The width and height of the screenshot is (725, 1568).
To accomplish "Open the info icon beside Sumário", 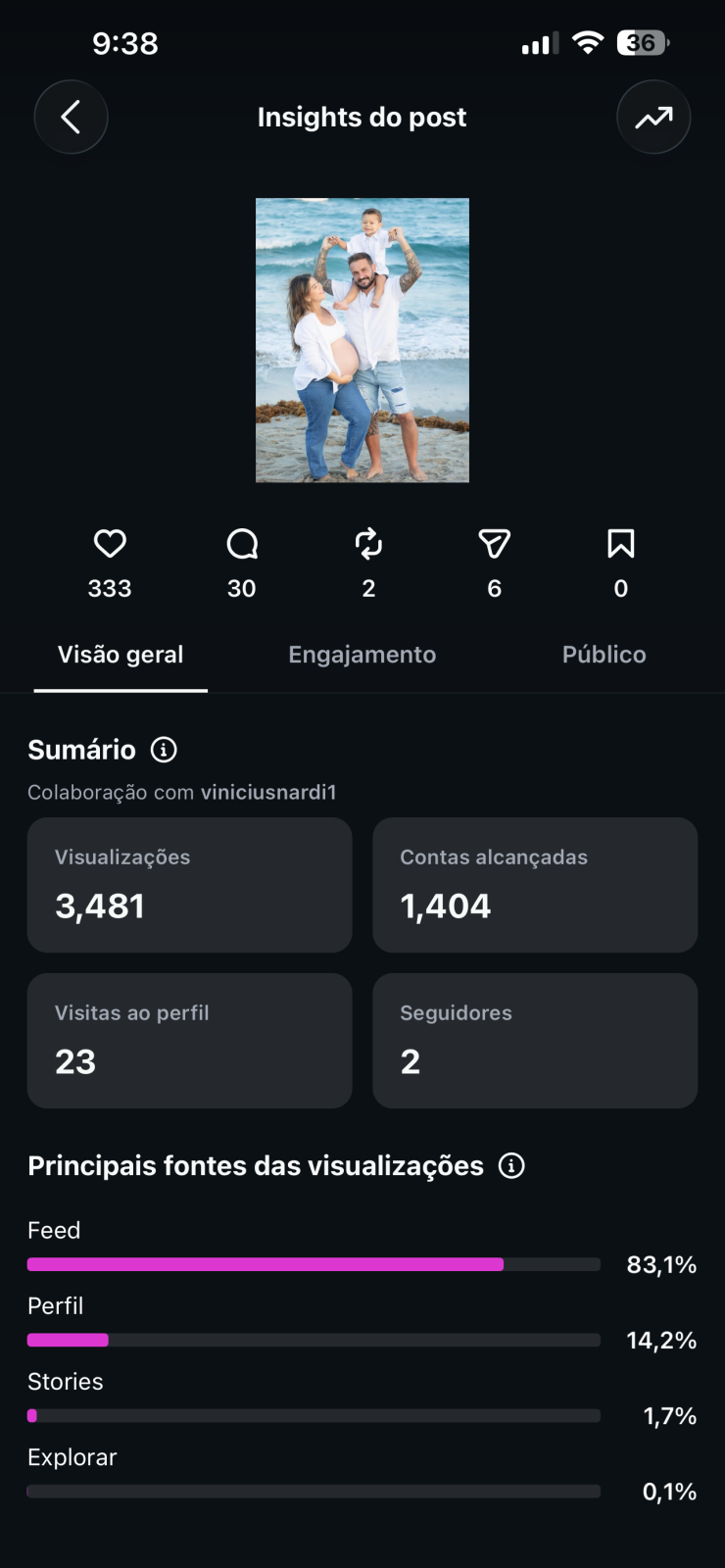I will (164, 750).
